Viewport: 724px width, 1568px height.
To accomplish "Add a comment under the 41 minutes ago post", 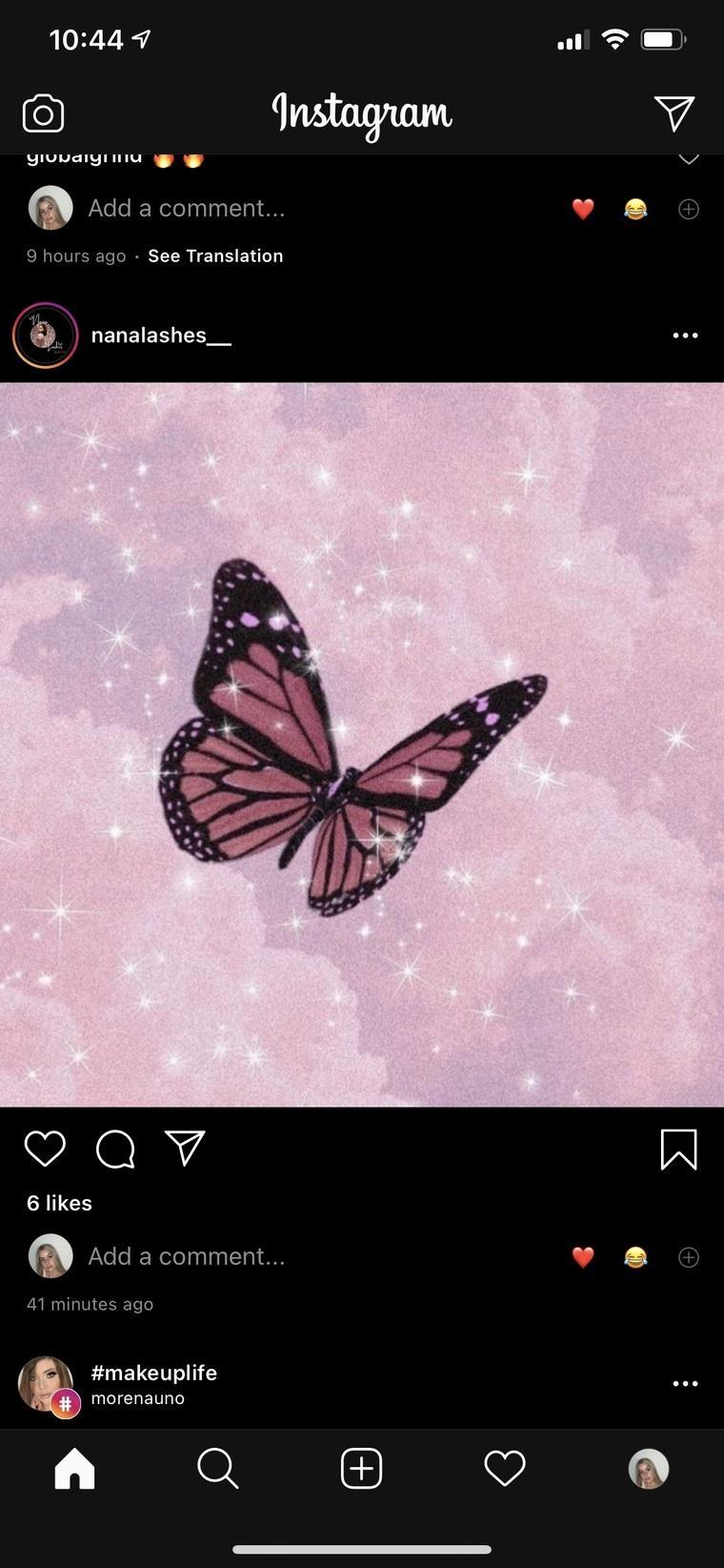I will [187, 1256].
